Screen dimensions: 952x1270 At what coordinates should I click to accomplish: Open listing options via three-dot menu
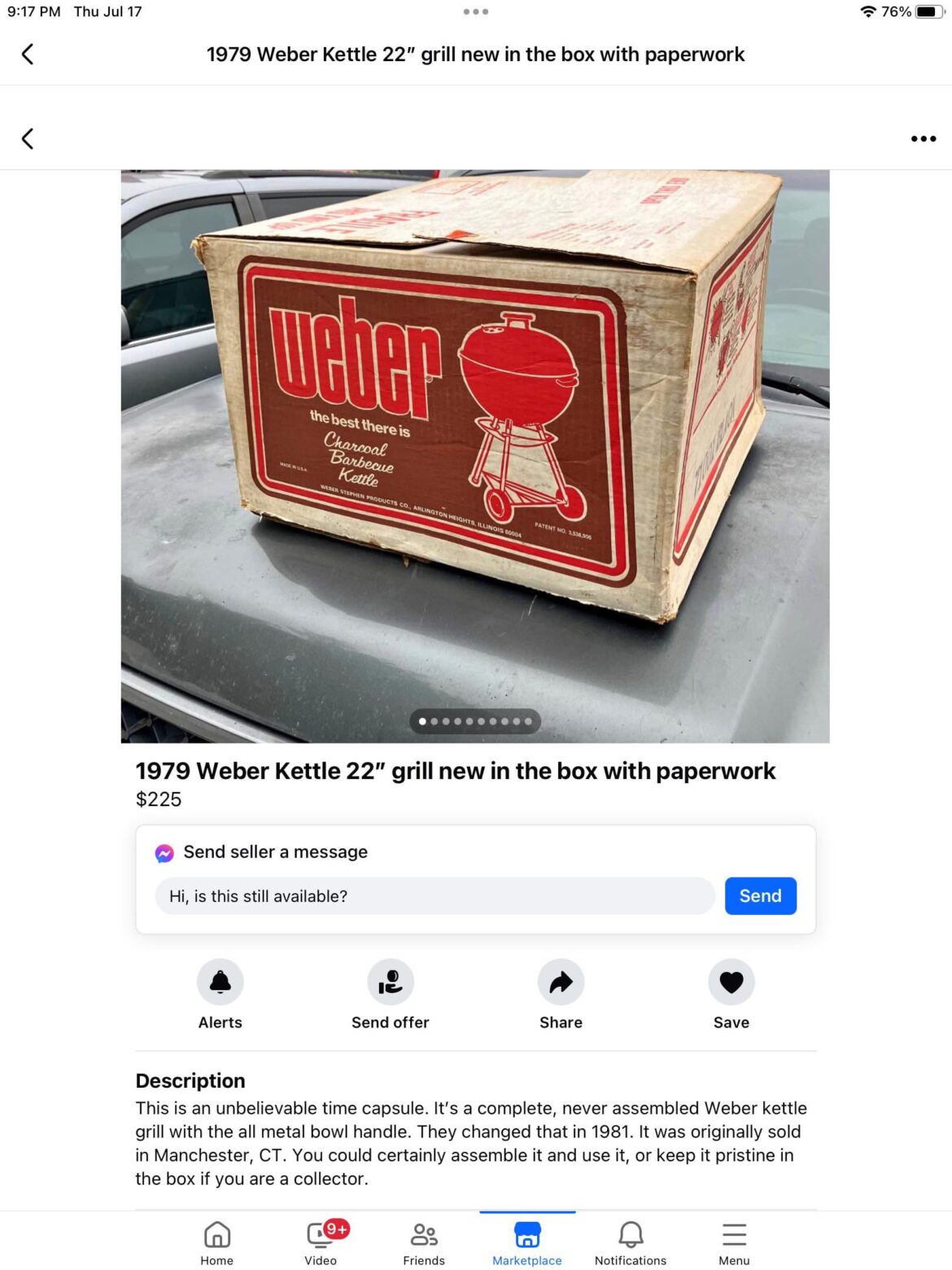tap(924, 138)
